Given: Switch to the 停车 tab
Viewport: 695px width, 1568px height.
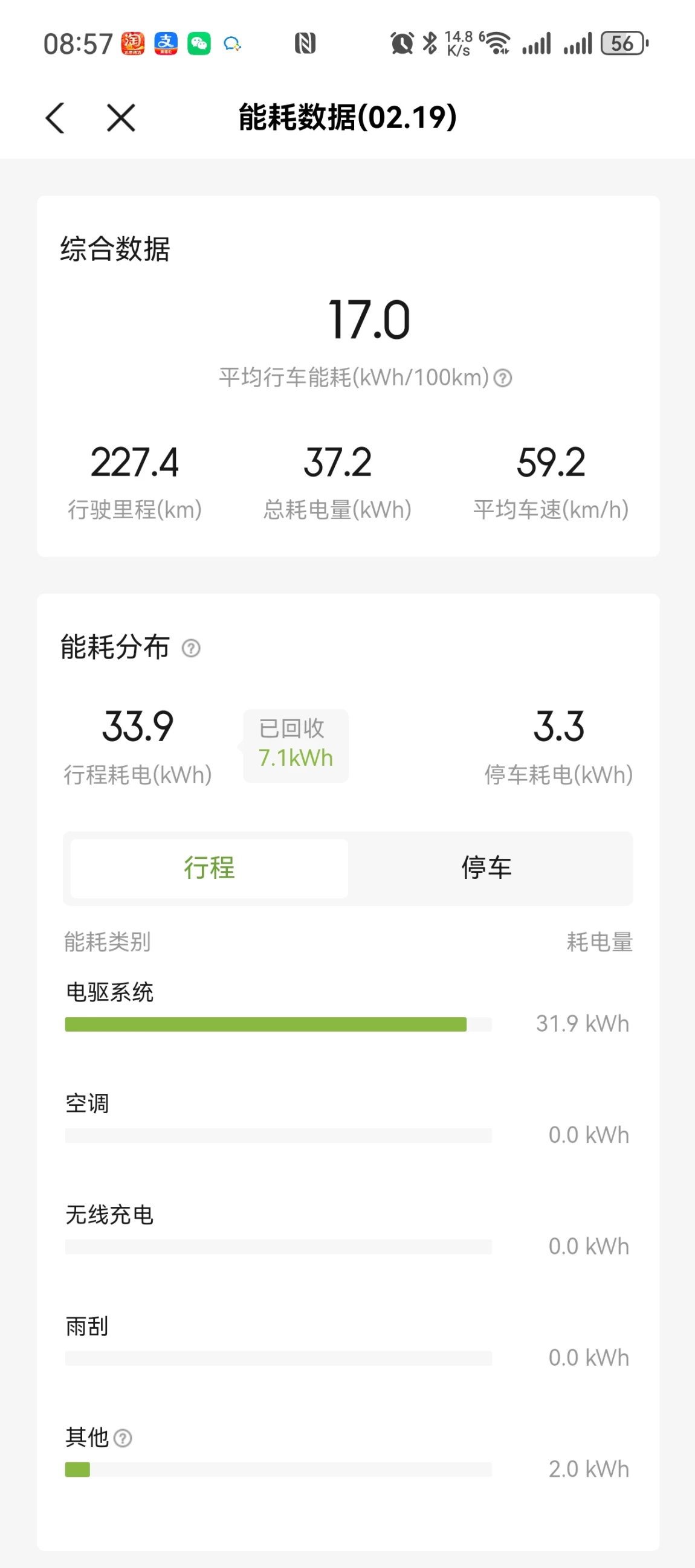Looking at the screenshot, I should click(486, 868).
